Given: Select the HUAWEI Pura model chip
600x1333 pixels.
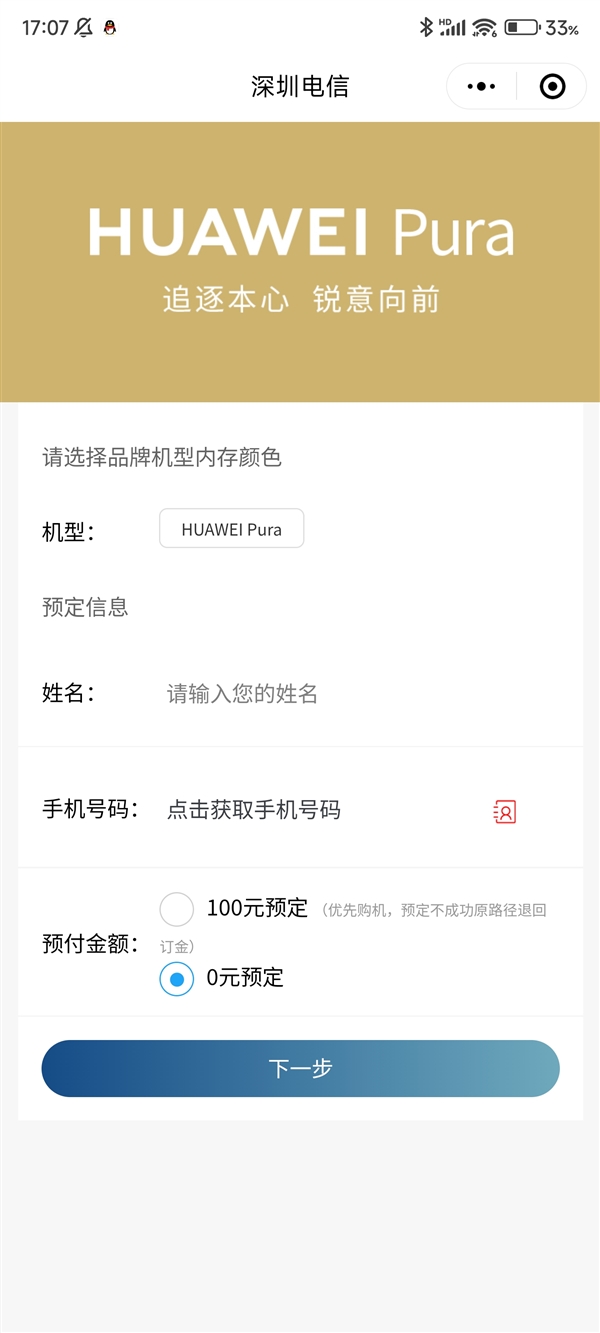Looking at the screenshot, I should coord(231,529).
